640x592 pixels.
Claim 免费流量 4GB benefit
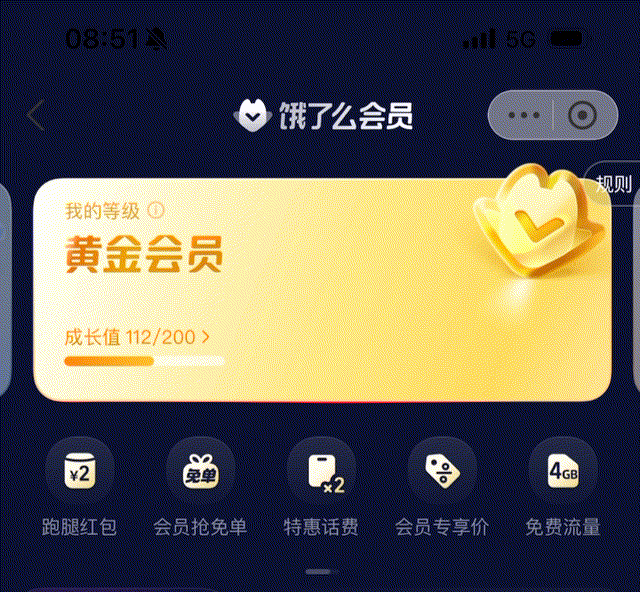[563, 488]
